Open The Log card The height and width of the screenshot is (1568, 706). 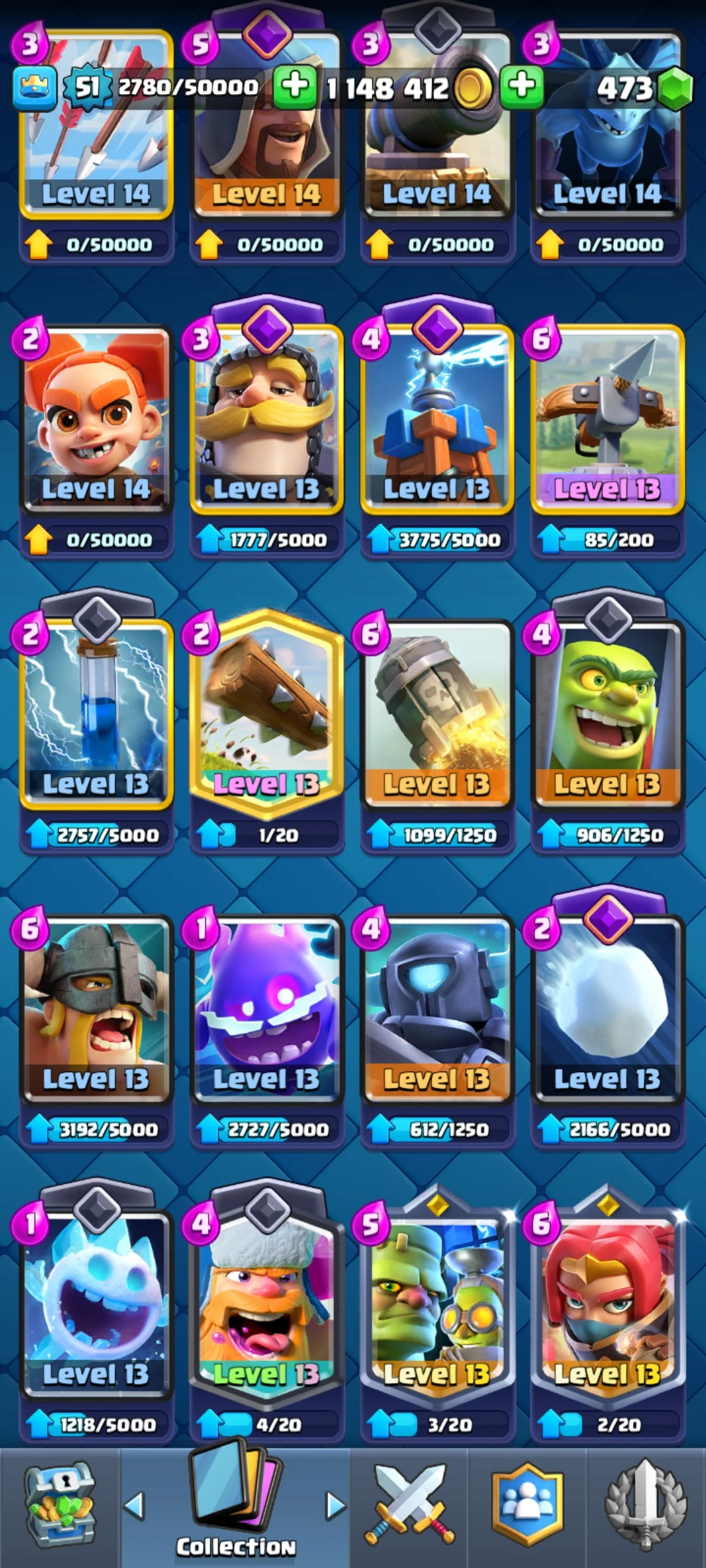[266, 712]
